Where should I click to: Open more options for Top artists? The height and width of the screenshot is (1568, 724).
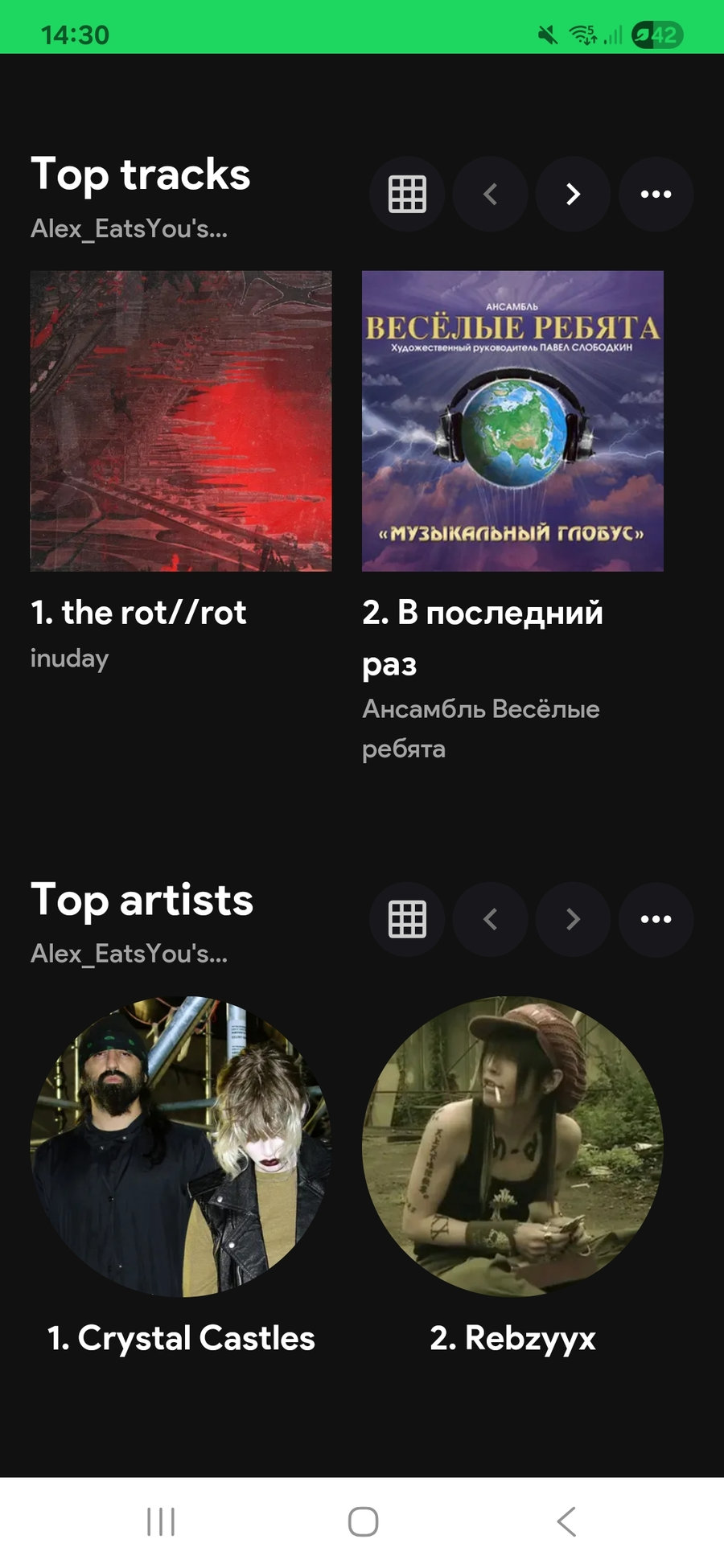pyautogui.click(x=656, y=919)
